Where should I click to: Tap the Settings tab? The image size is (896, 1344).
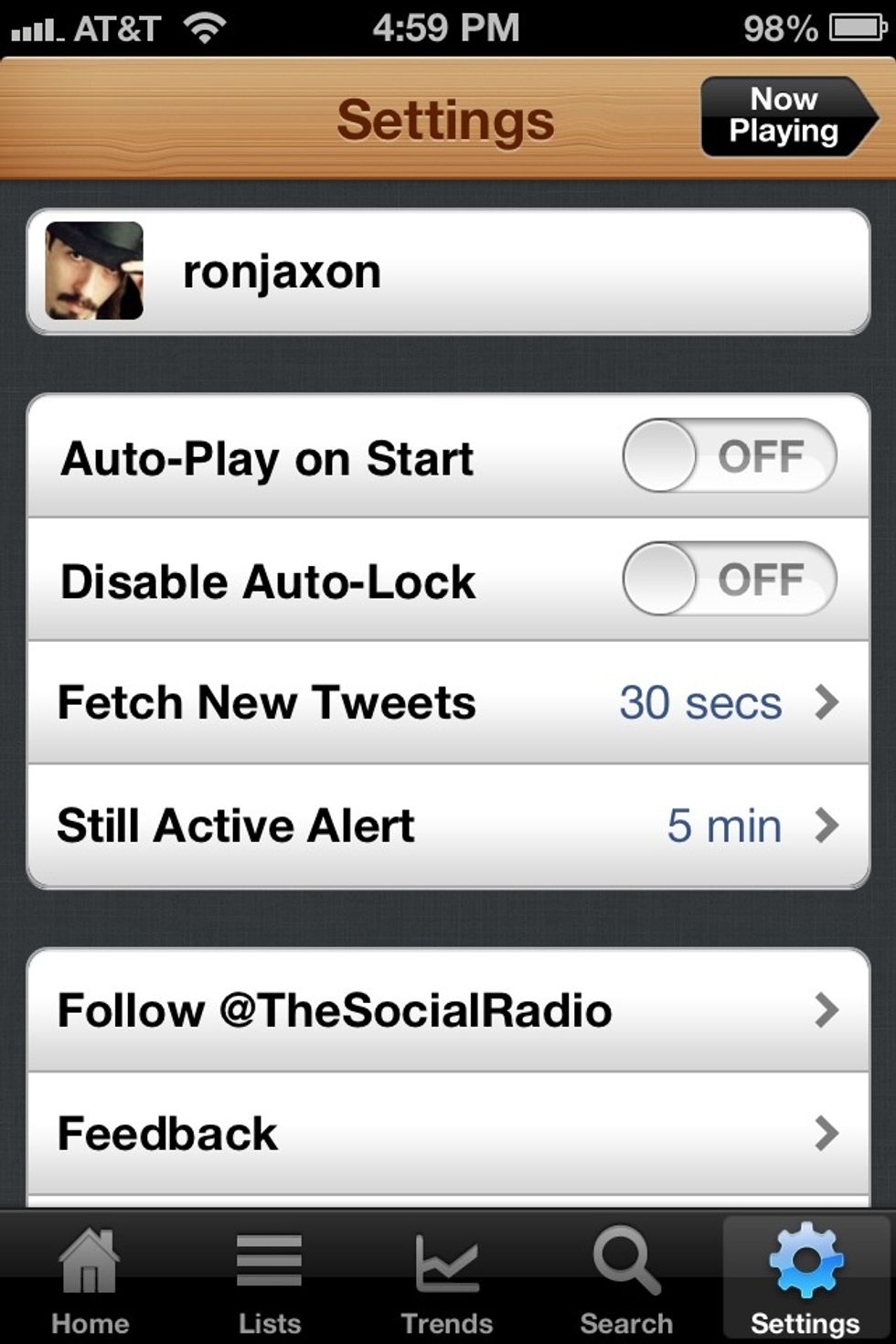tap(805, 1280)
